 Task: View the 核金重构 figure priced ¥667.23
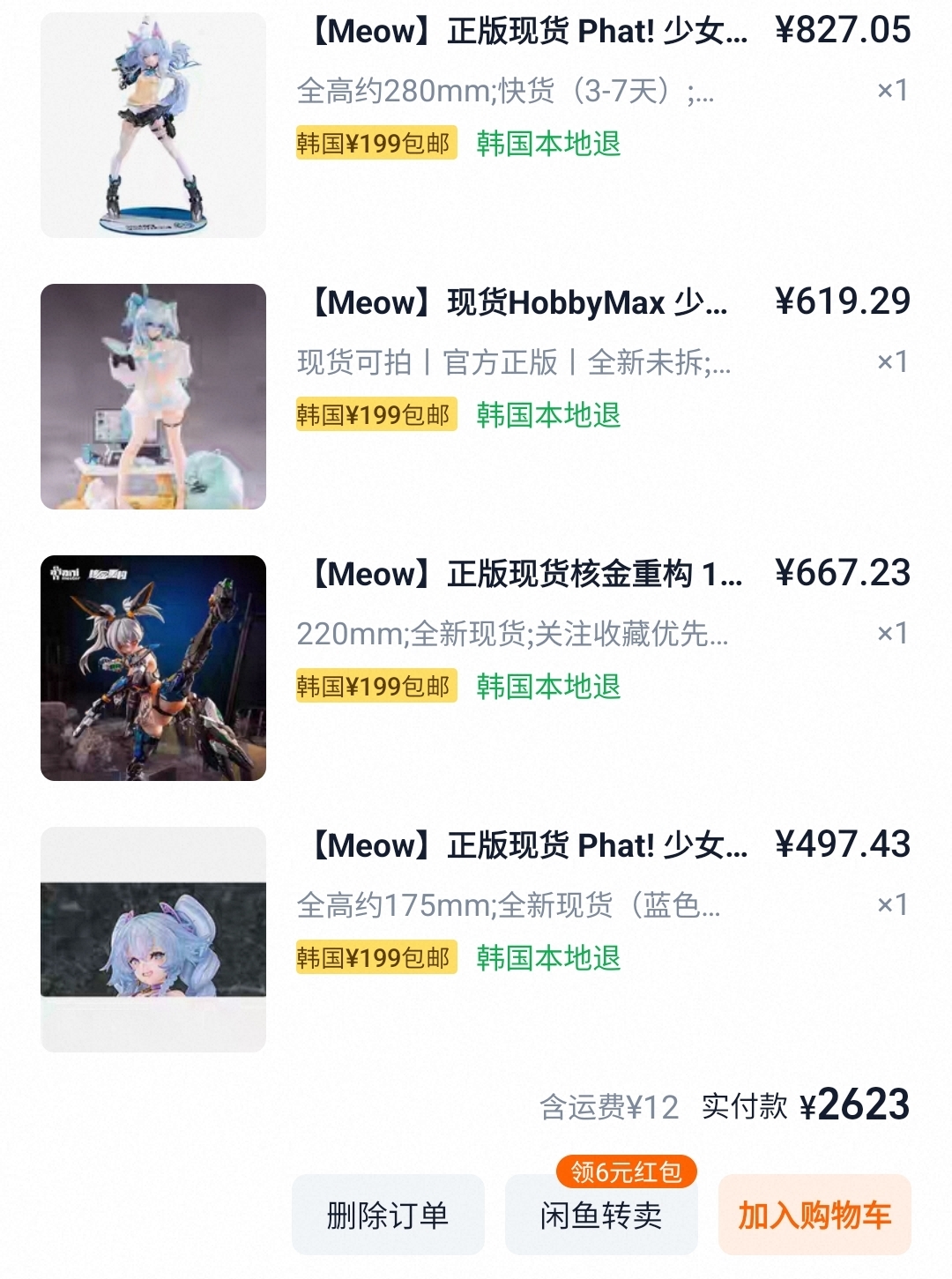(527, 576)
